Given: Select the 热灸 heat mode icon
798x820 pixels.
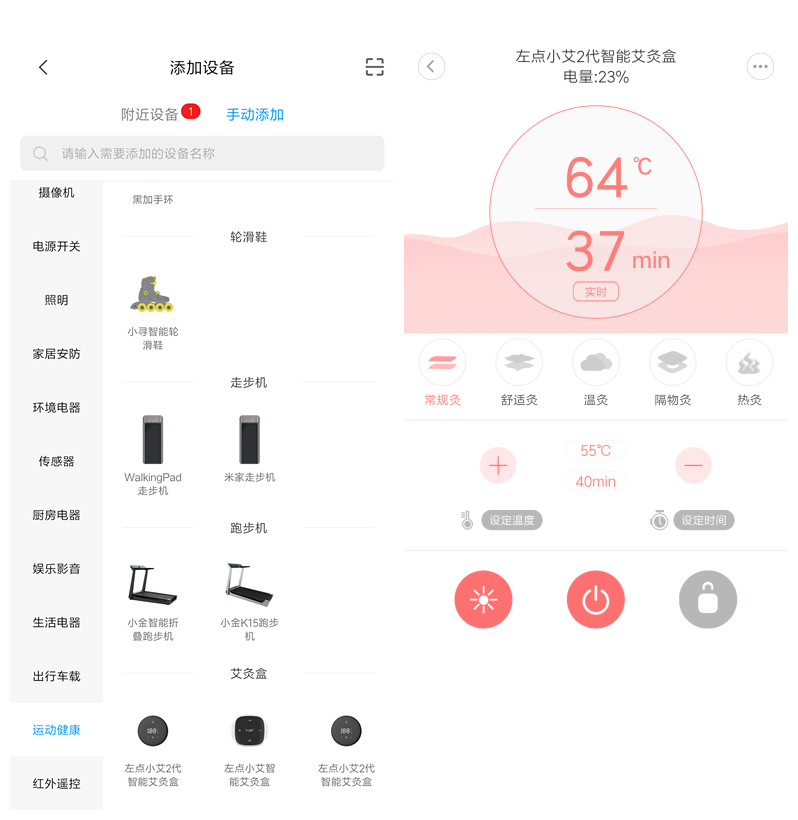Looking at the screenshot, I should click(749, 362).
